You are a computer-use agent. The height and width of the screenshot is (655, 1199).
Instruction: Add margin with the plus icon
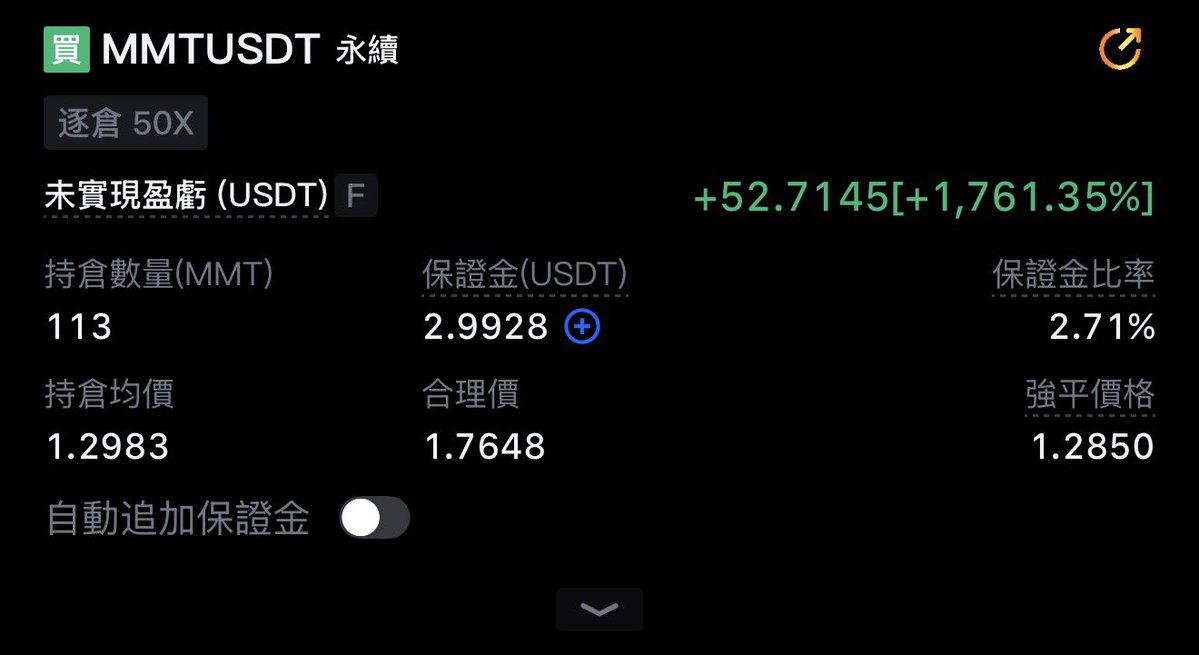pyautogui.click(x=582, y=326)
